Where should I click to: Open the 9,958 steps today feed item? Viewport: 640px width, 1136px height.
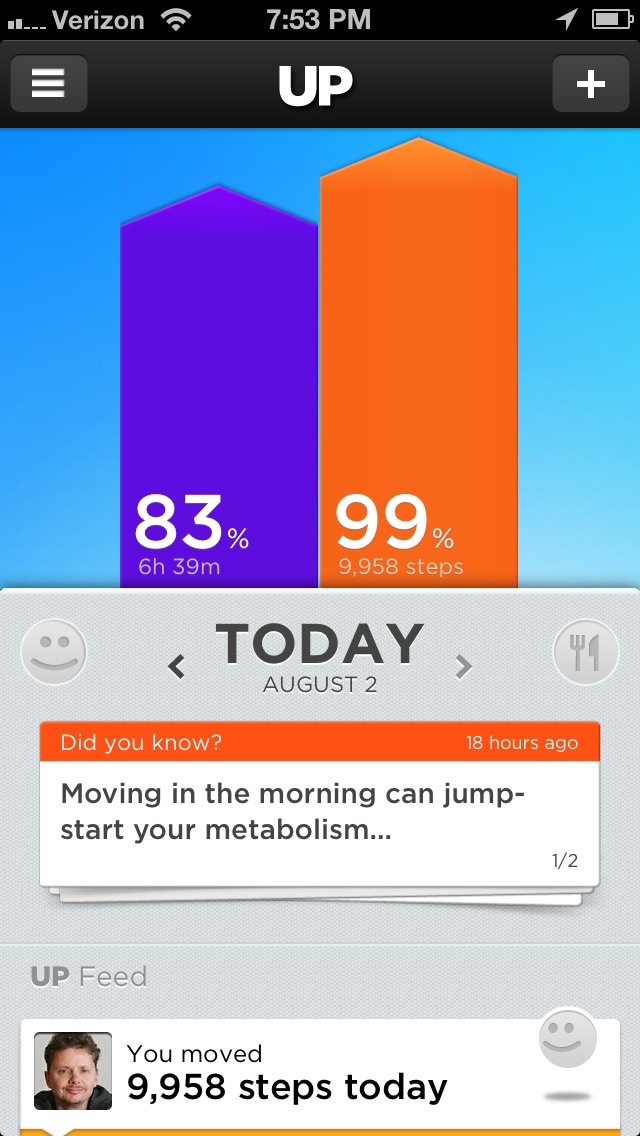[x=286, y=1074]
